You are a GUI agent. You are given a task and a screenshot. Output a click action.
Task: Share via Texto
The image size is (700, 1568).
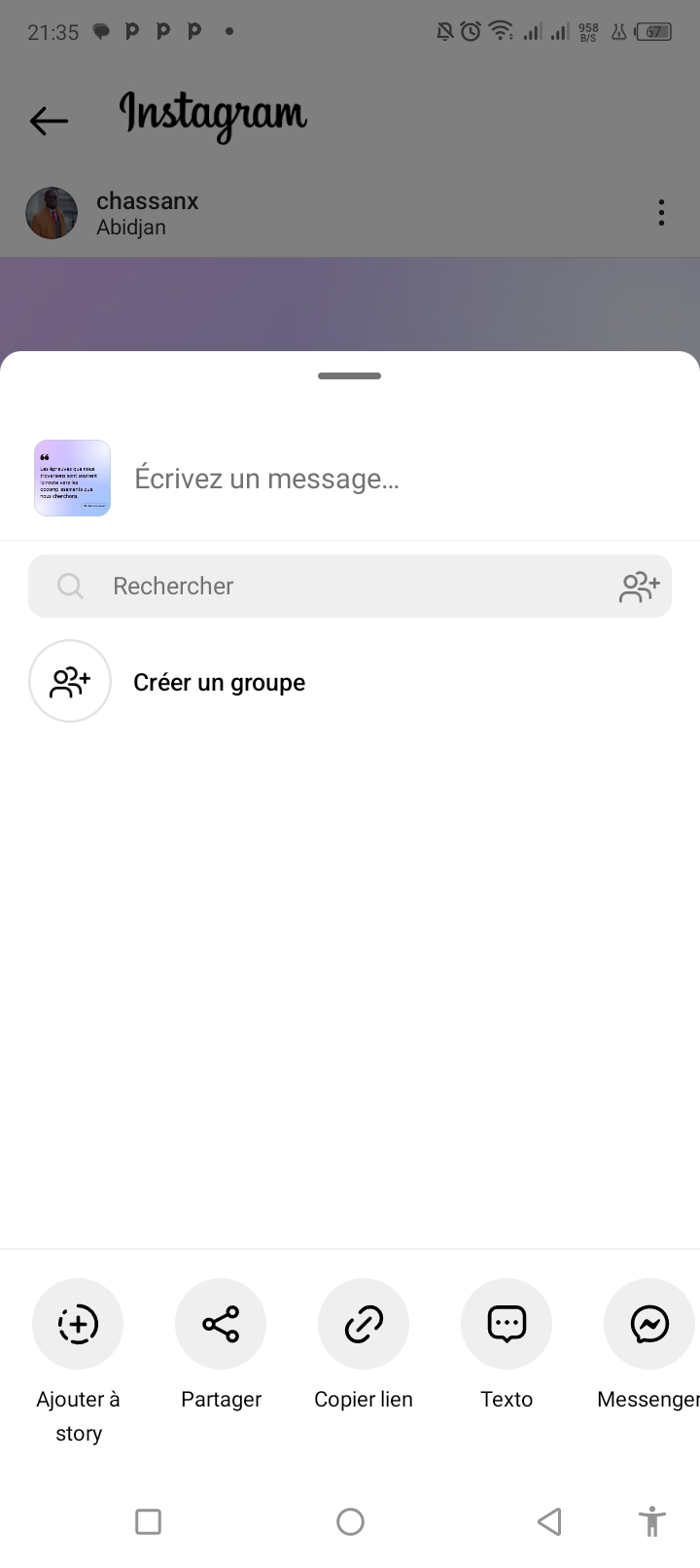(507, 1324)
